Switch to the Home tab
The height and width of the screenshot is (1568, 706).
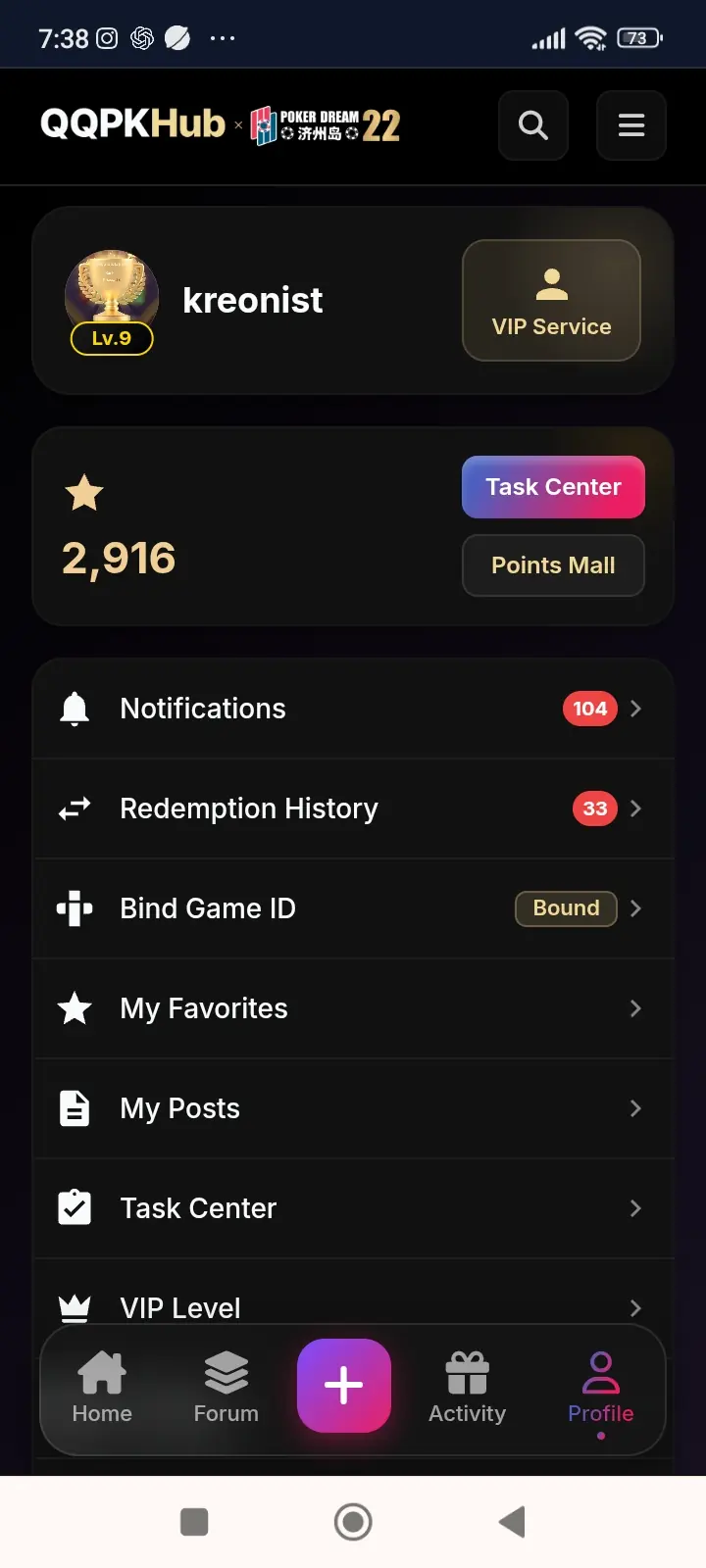102,1387
